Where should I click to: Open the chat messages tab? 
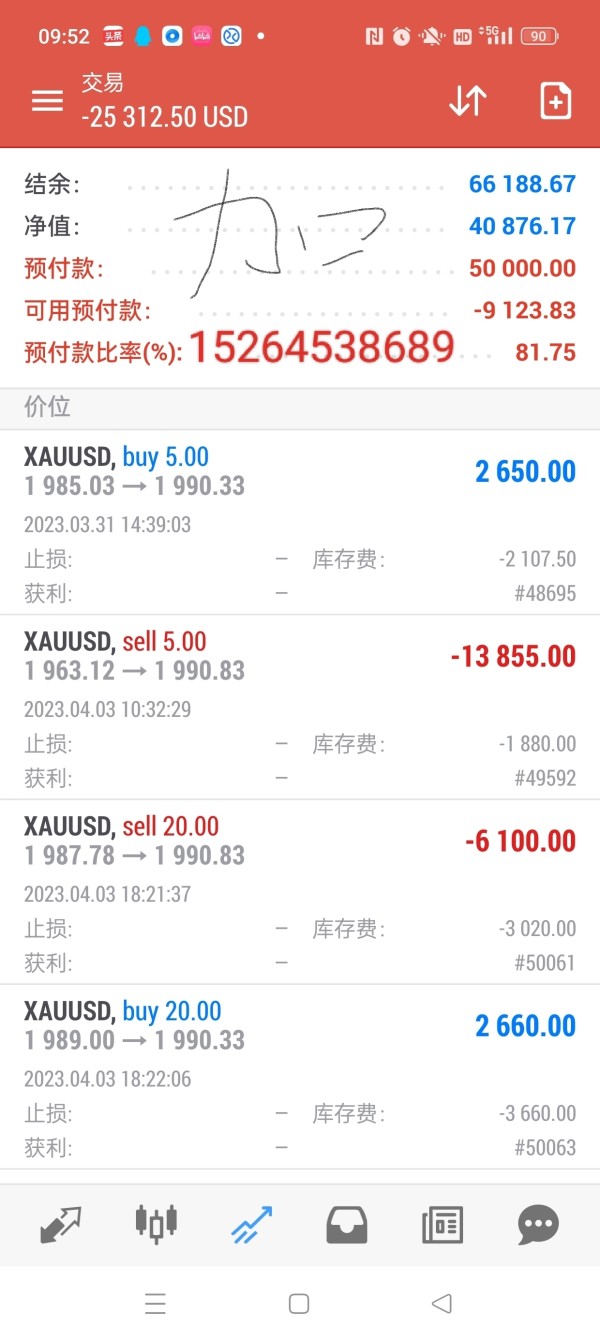(x=538, y=1224)
